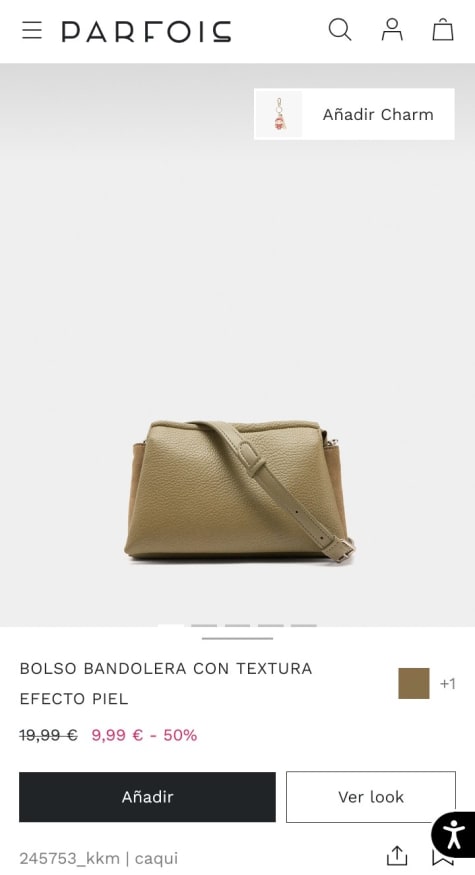Image resolution: width=475 pixels, height=875 pixels.
Task: Show the +1 additional color
Action: (x=448, y=684)
